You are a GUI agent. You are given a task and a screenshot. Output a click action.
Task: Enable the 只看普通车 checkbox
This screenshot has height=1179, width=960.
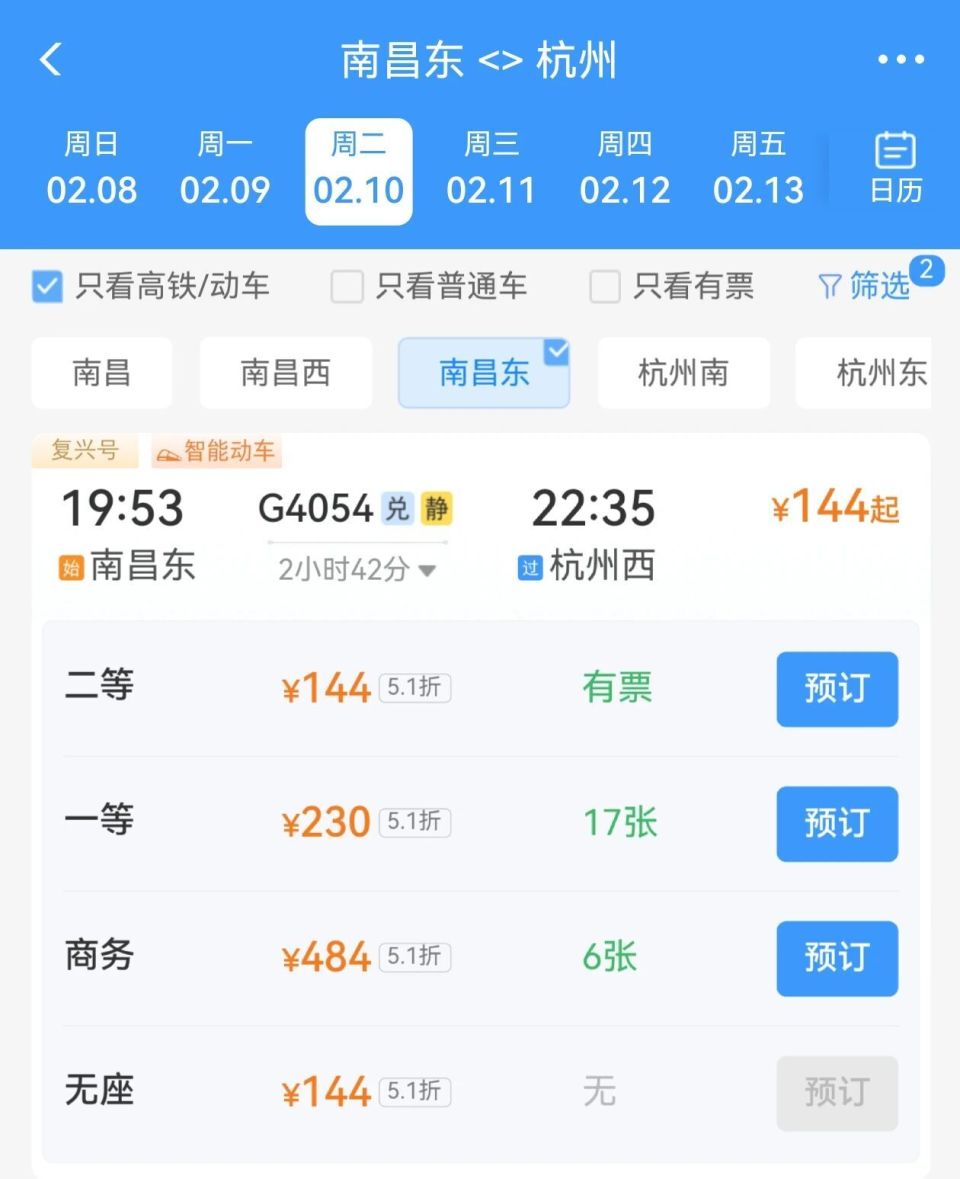(347, 287)
